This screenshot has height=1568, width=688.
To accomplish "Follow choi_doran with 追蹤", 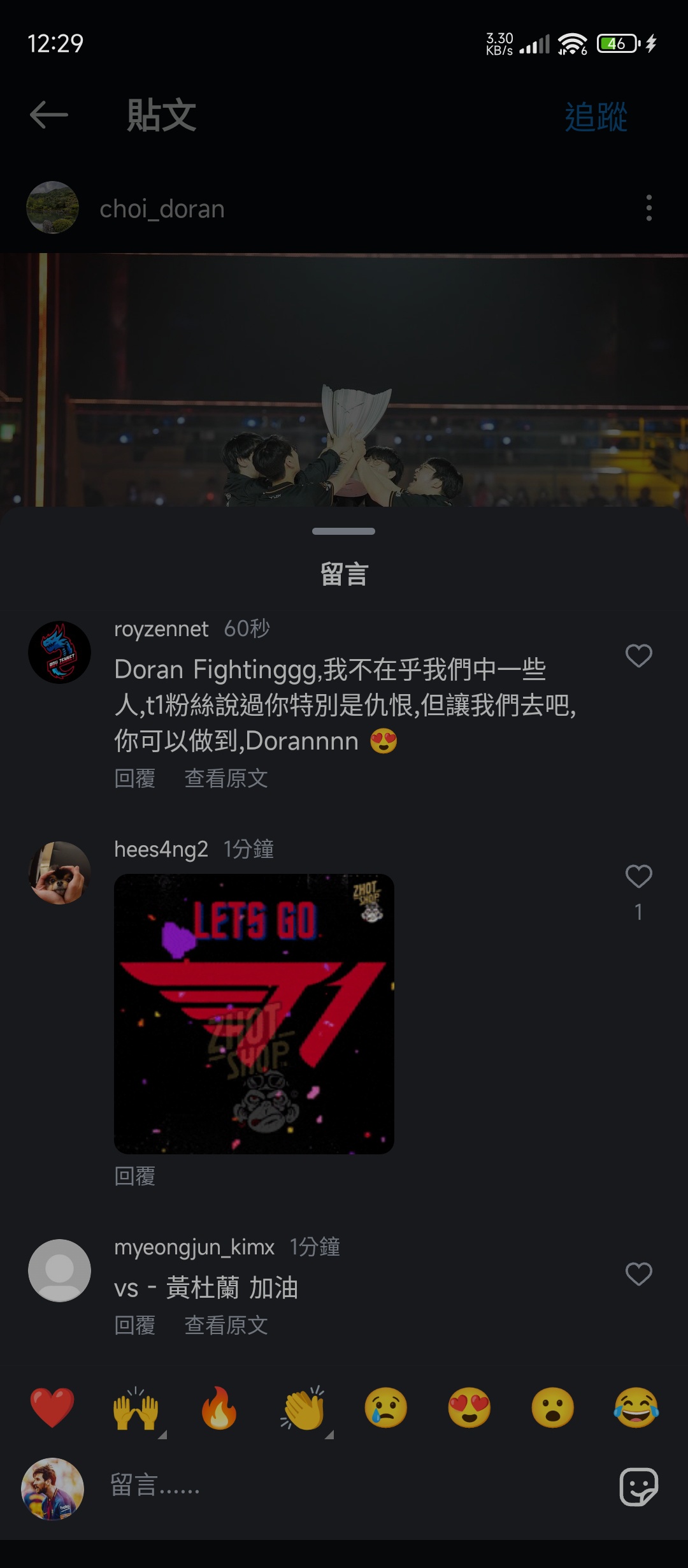I will coord(596,117).
